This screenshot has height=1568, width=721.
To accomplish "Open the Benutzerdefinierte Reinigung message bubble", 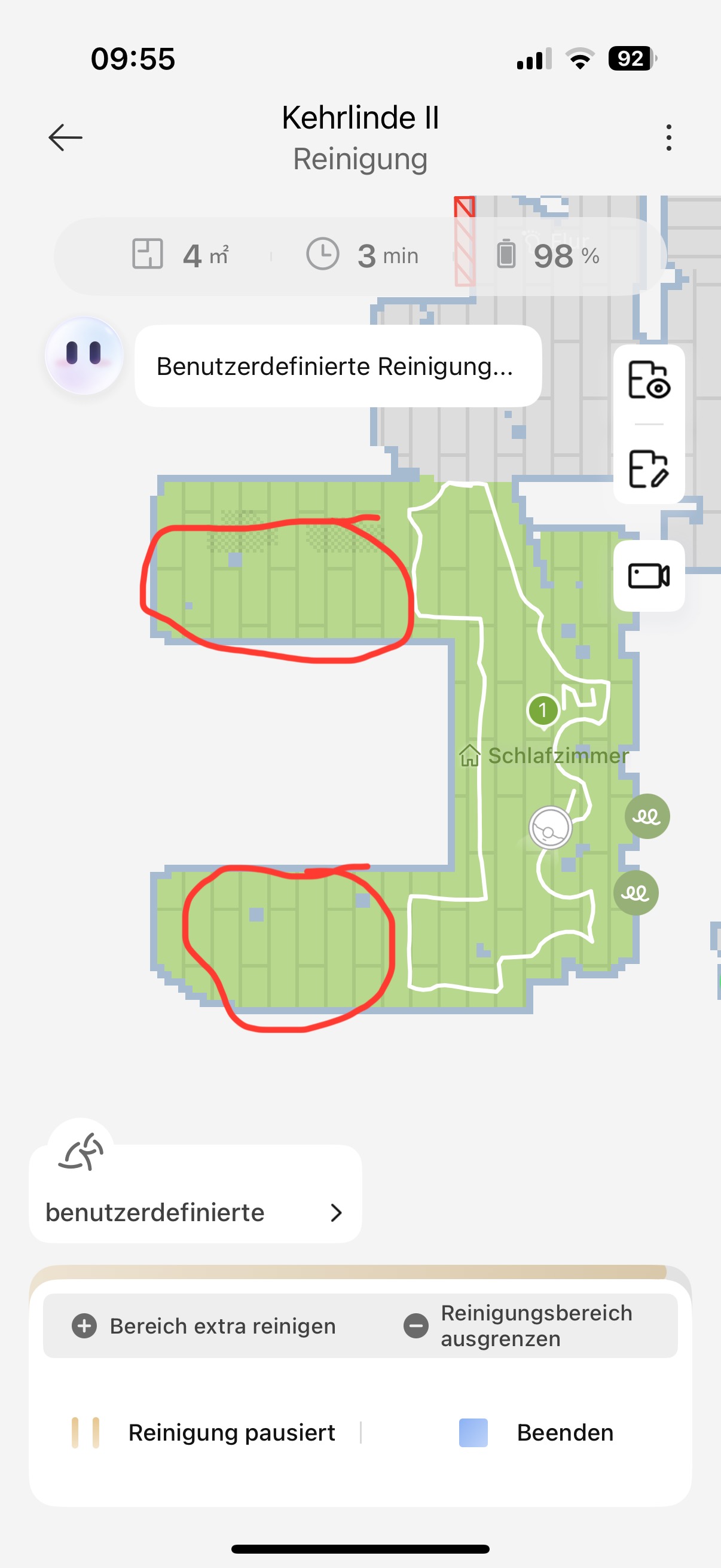I will coord(338,366).
